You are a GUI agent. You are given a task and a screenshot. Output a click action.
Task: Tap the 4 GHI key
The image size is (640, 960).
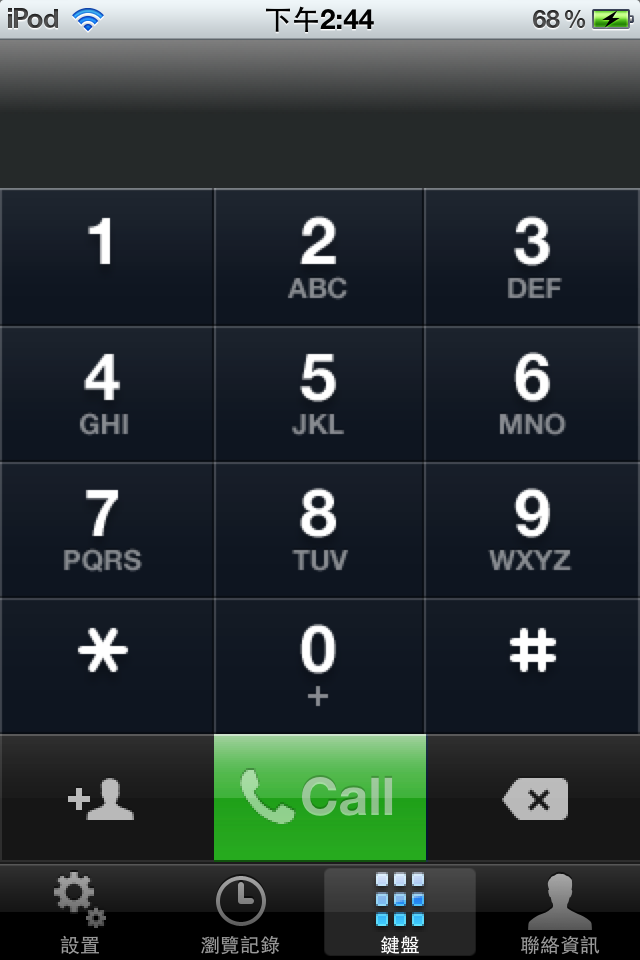[x=106, y=394]
